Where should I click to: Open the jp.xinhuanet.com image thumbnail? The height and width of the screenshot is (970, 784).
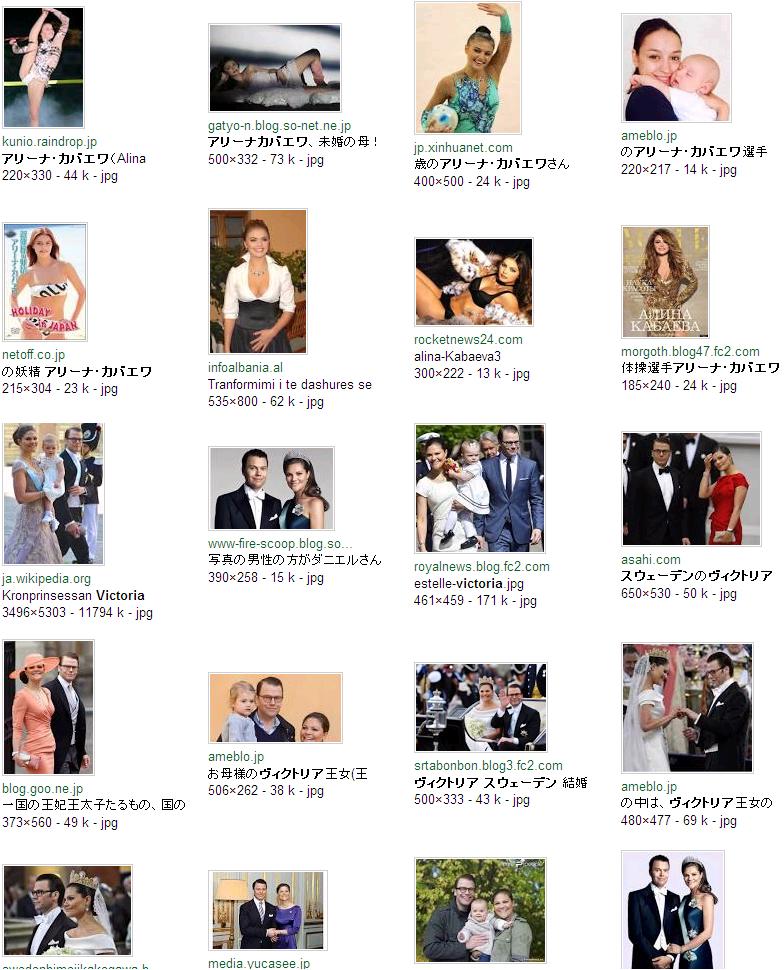pos(467,68)
